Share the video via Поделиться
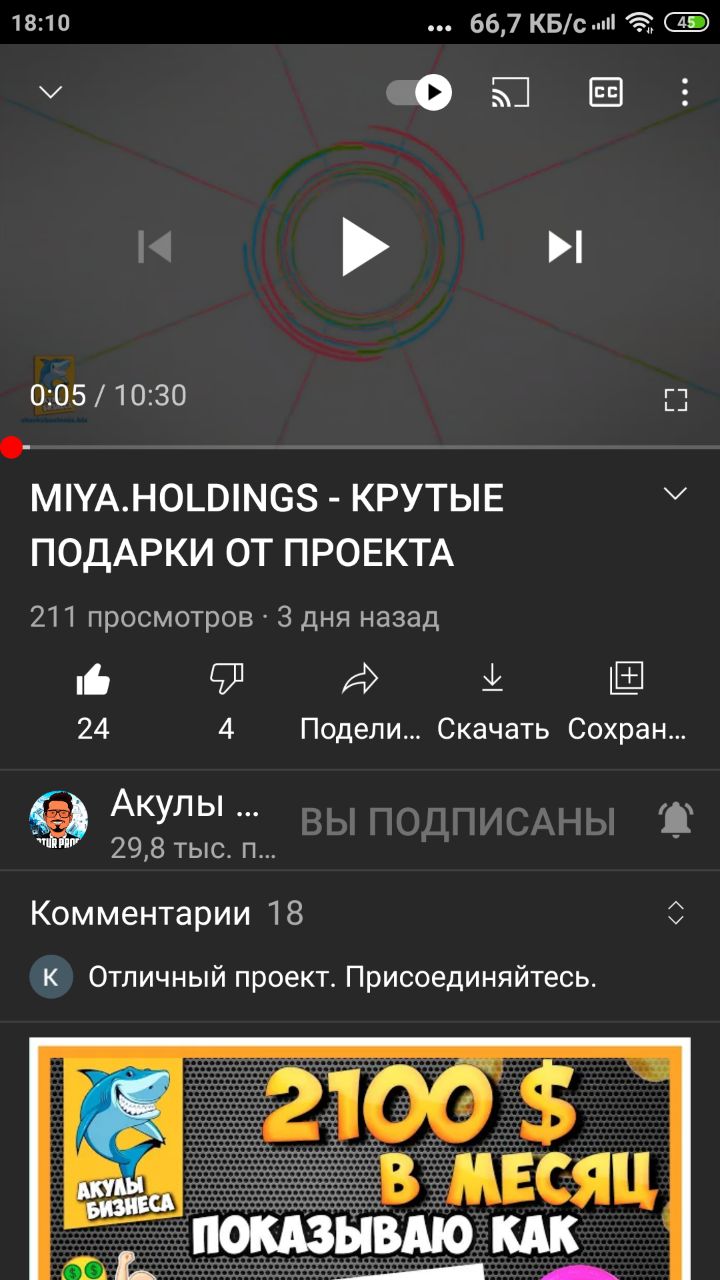The height and width of the screenshot is (1280, 720). pos(360,699)
